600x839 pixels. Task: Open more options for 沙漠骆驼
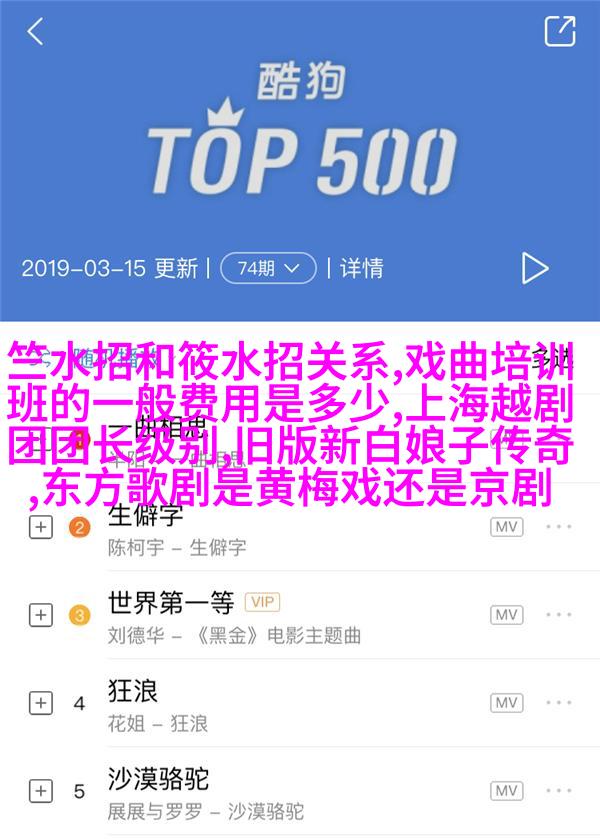560,790
